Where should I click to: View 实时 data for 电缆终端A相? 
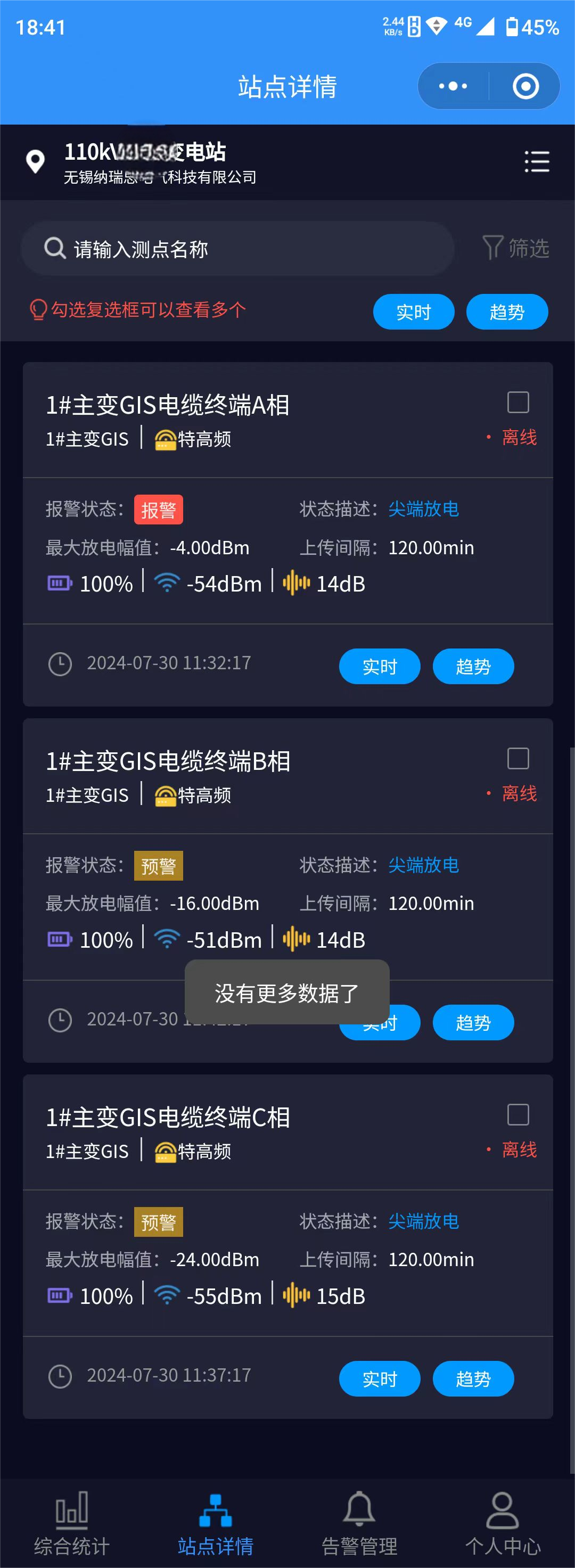tap(379, 667)
